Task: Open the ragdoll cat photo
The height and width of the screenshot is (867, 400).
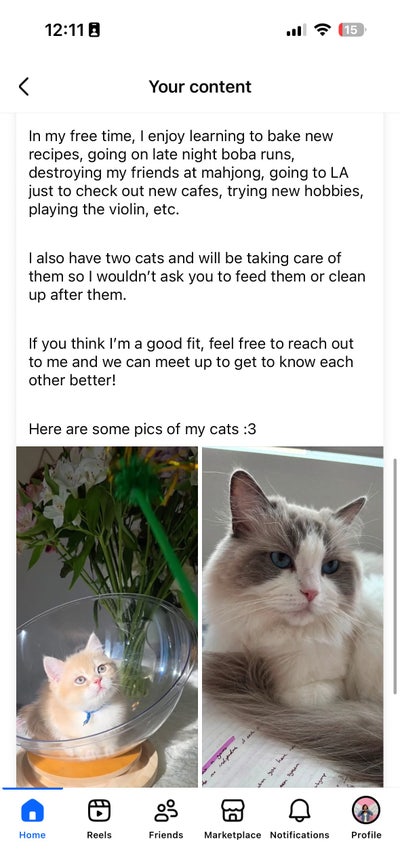Action: 293,617
